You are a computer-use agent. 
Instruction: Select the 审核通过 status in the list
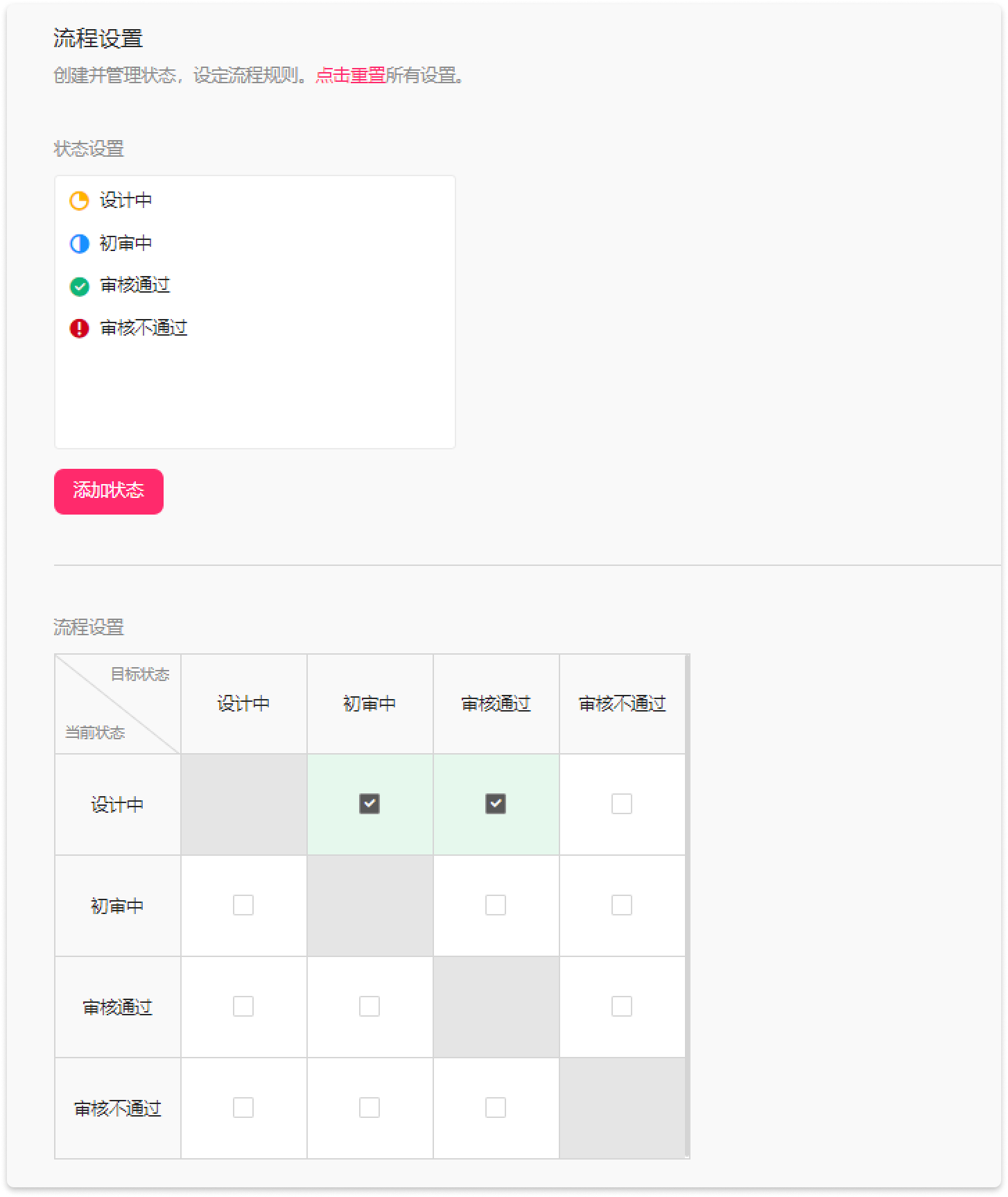pos(134,285)
